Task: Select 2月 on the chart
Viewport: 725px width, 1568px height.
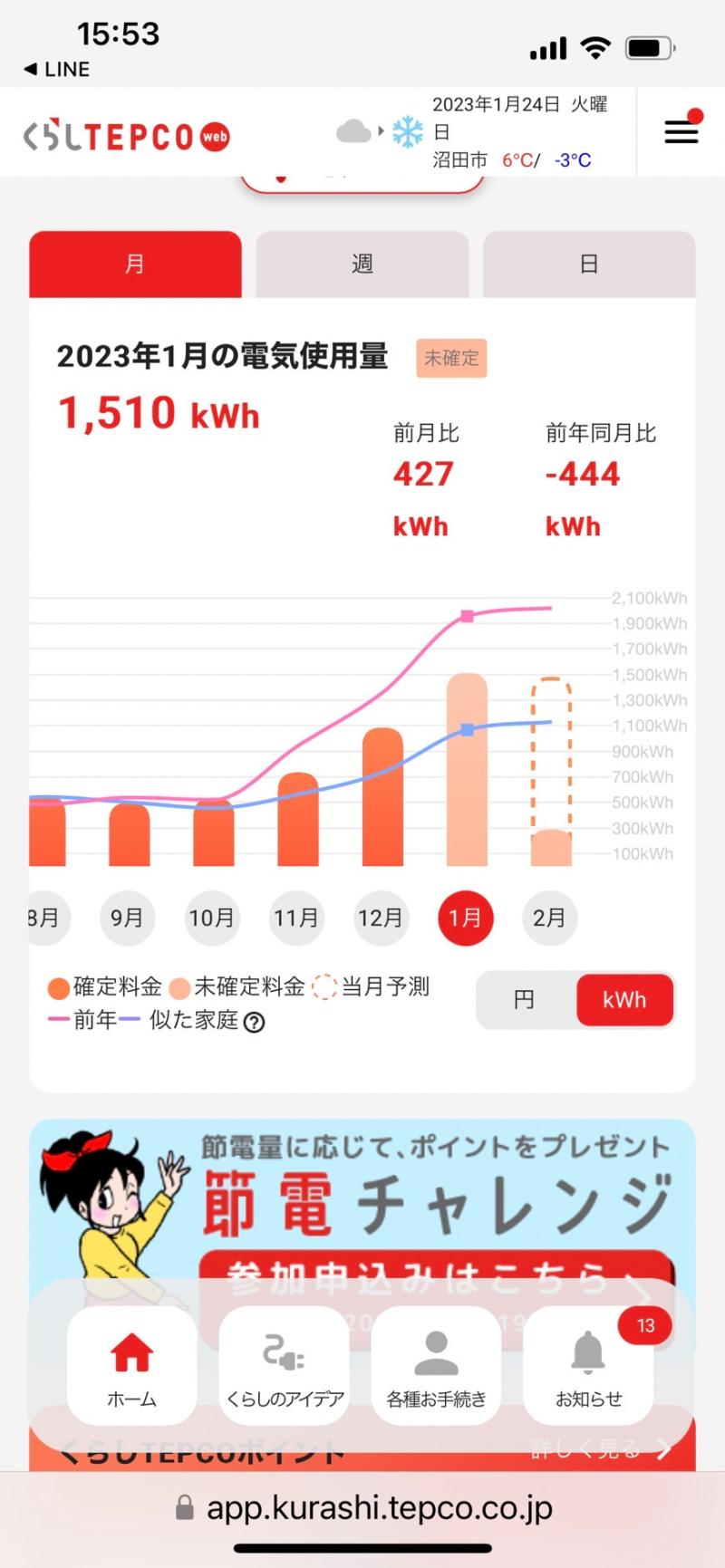Action: [x=549, y=918]
